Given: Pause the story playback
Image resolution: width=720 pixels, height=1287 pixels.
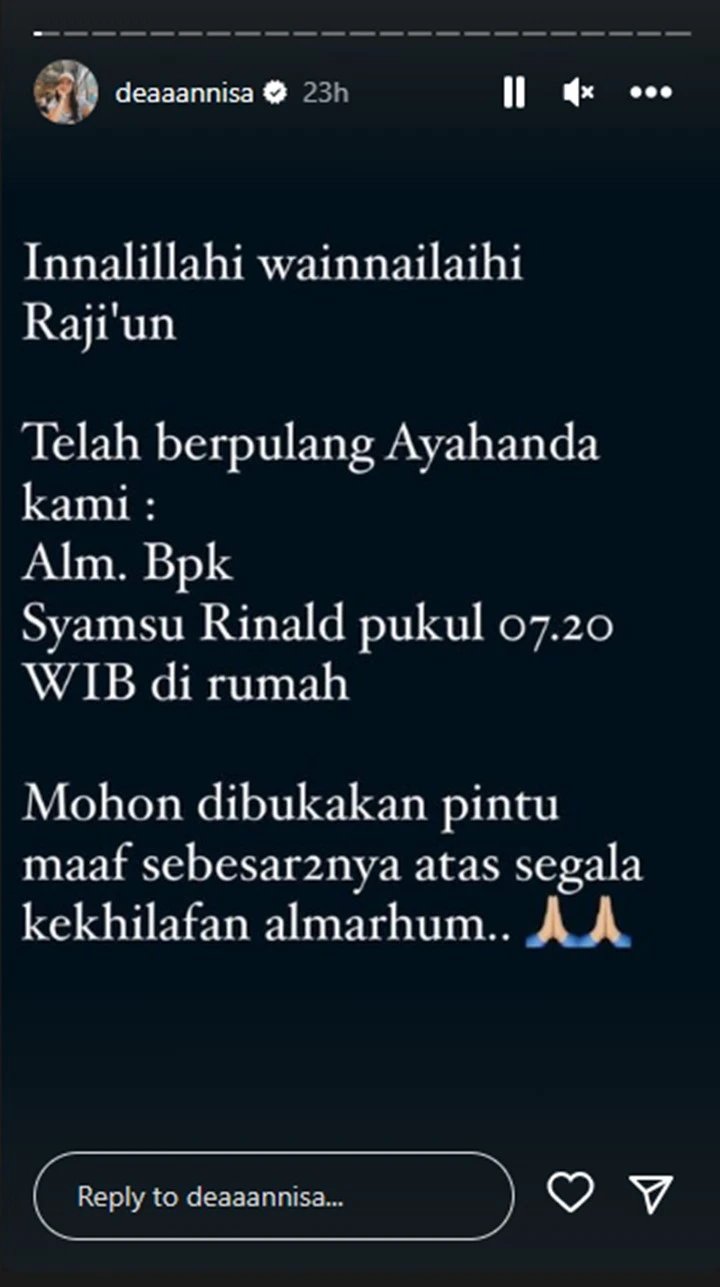Looking at the screenshot, I should point(514,93).
